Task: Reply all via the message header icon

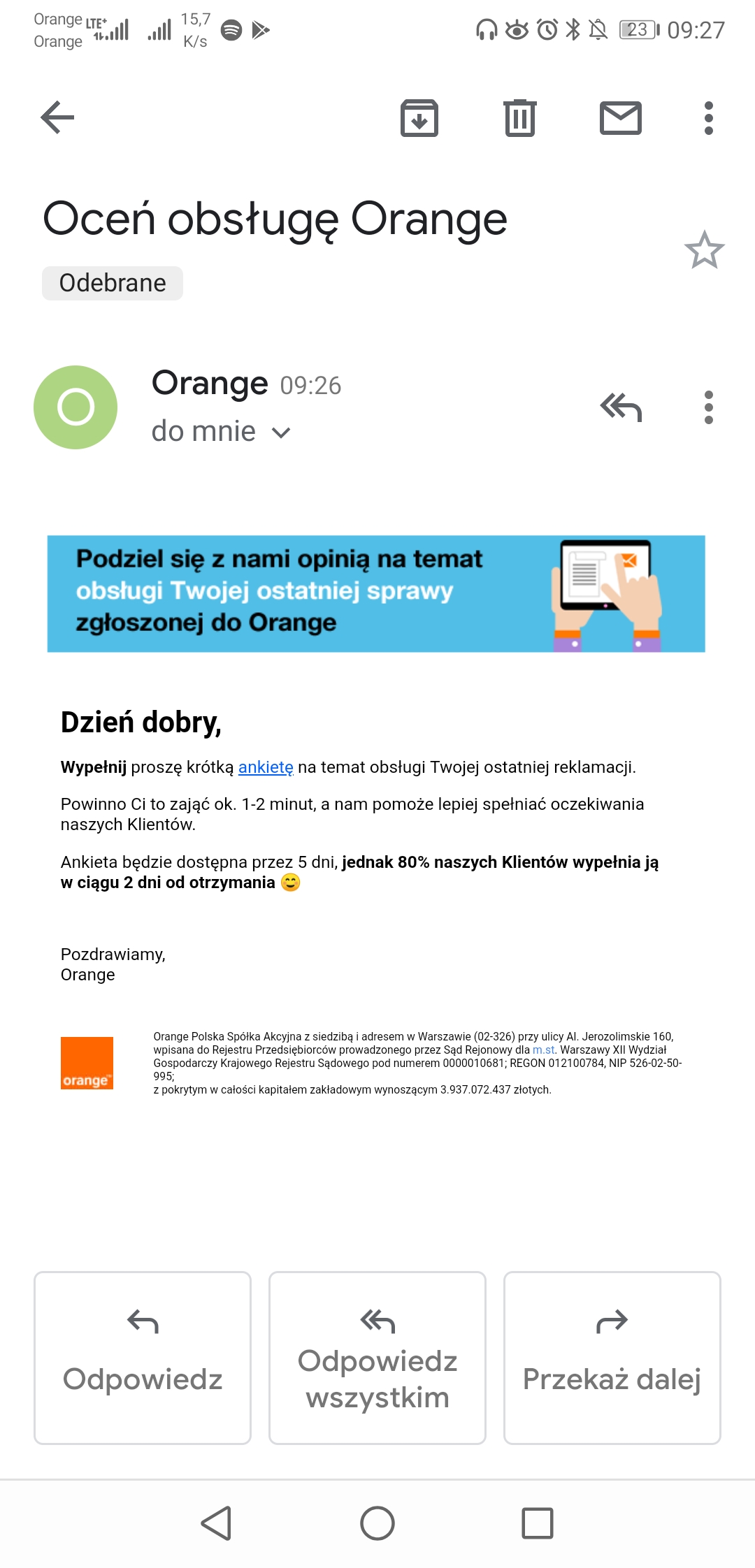Action: click(621, 407)
